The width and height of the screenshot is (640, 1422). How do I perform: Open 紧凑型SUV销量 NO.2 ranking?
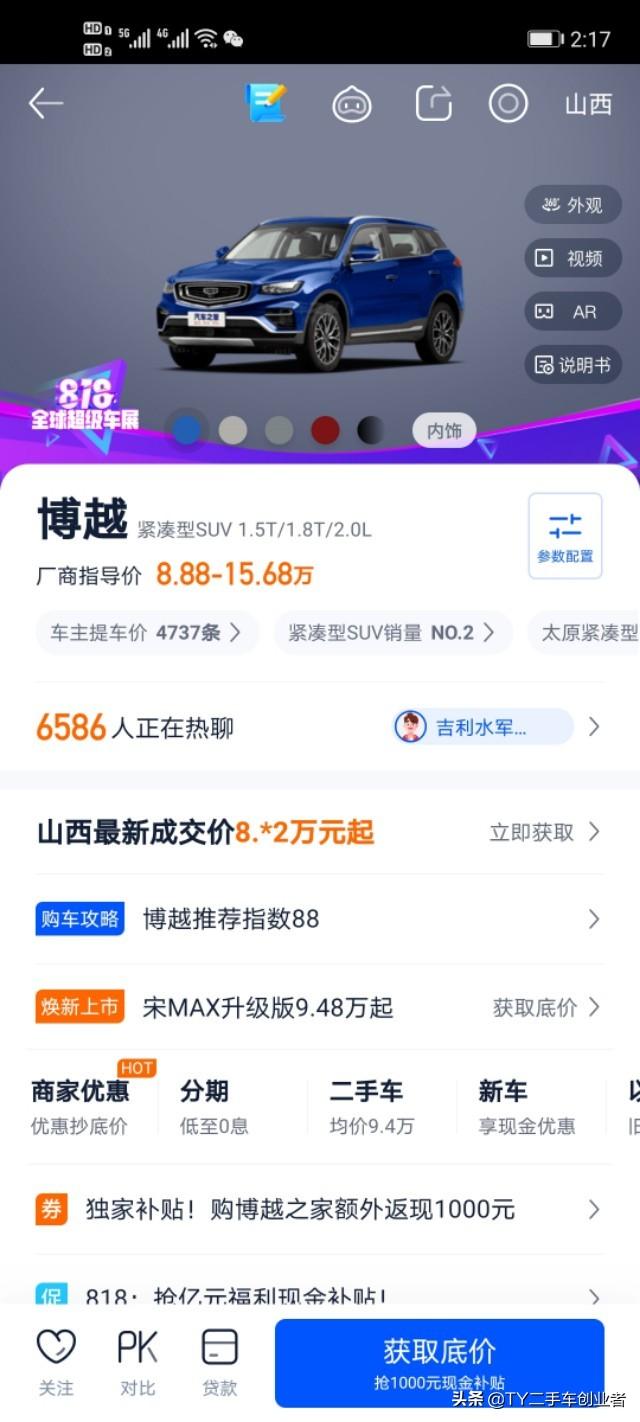392,632
